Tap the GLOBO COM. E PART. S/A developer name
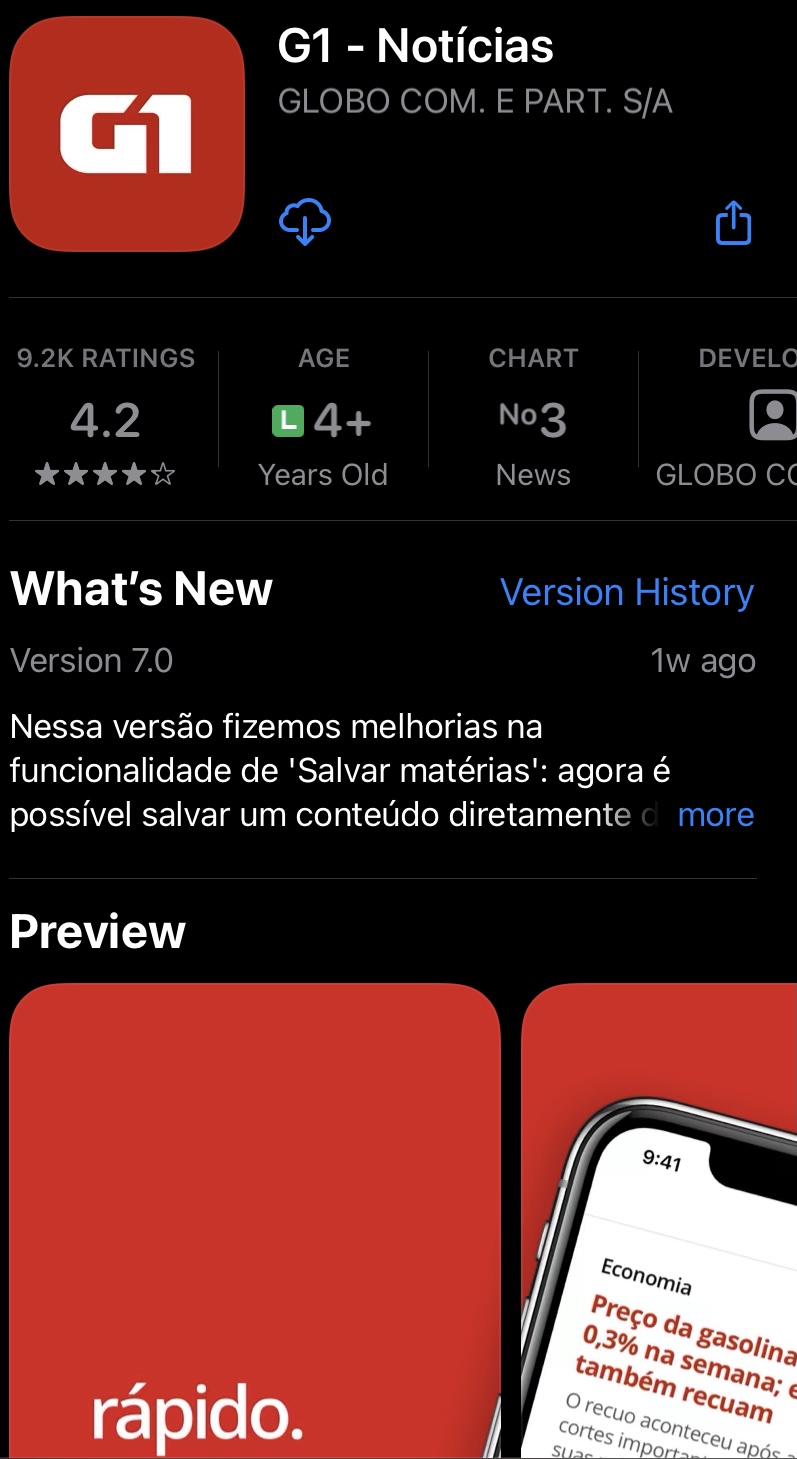The width and height of the screenshot is (797, 1459). pos(476,100)
